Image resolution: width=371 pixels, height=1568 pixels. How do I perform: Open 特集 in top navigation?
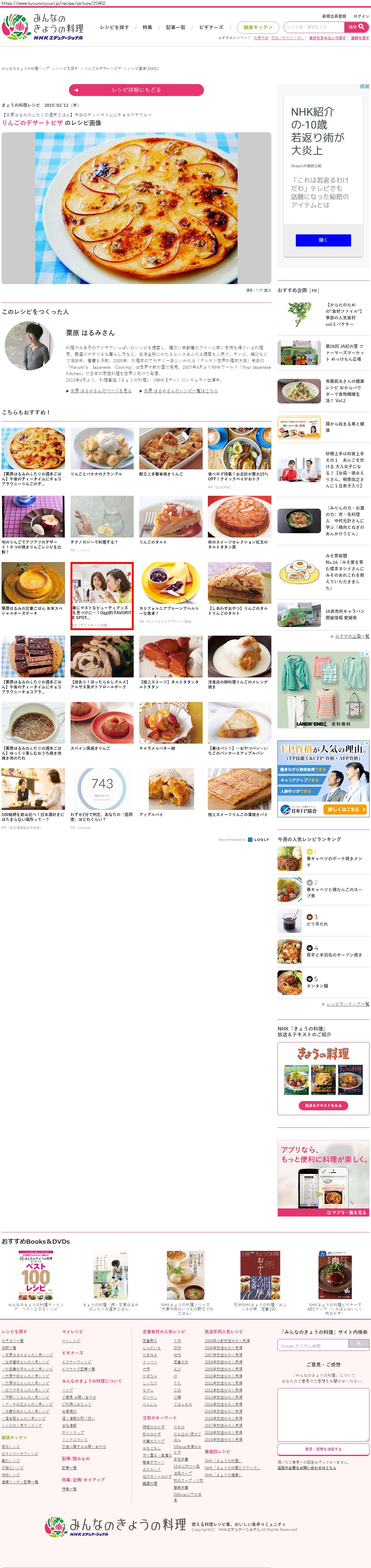click(x=147, y=27)
